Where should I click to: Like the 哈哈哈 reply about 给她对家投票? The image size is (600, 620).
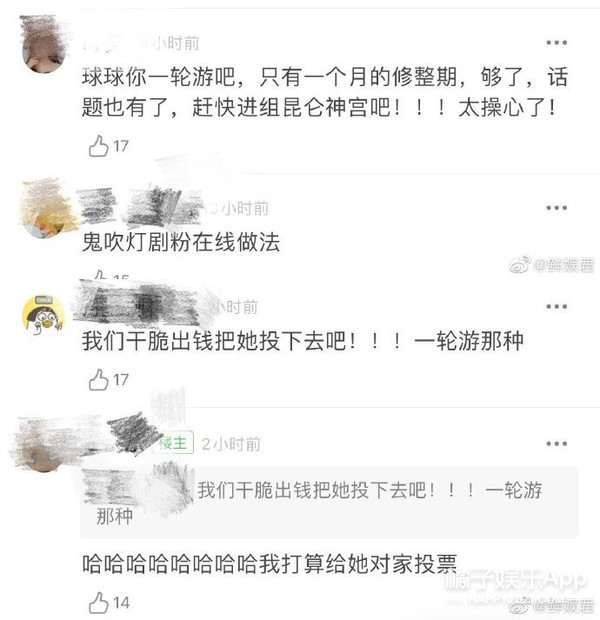98,603
